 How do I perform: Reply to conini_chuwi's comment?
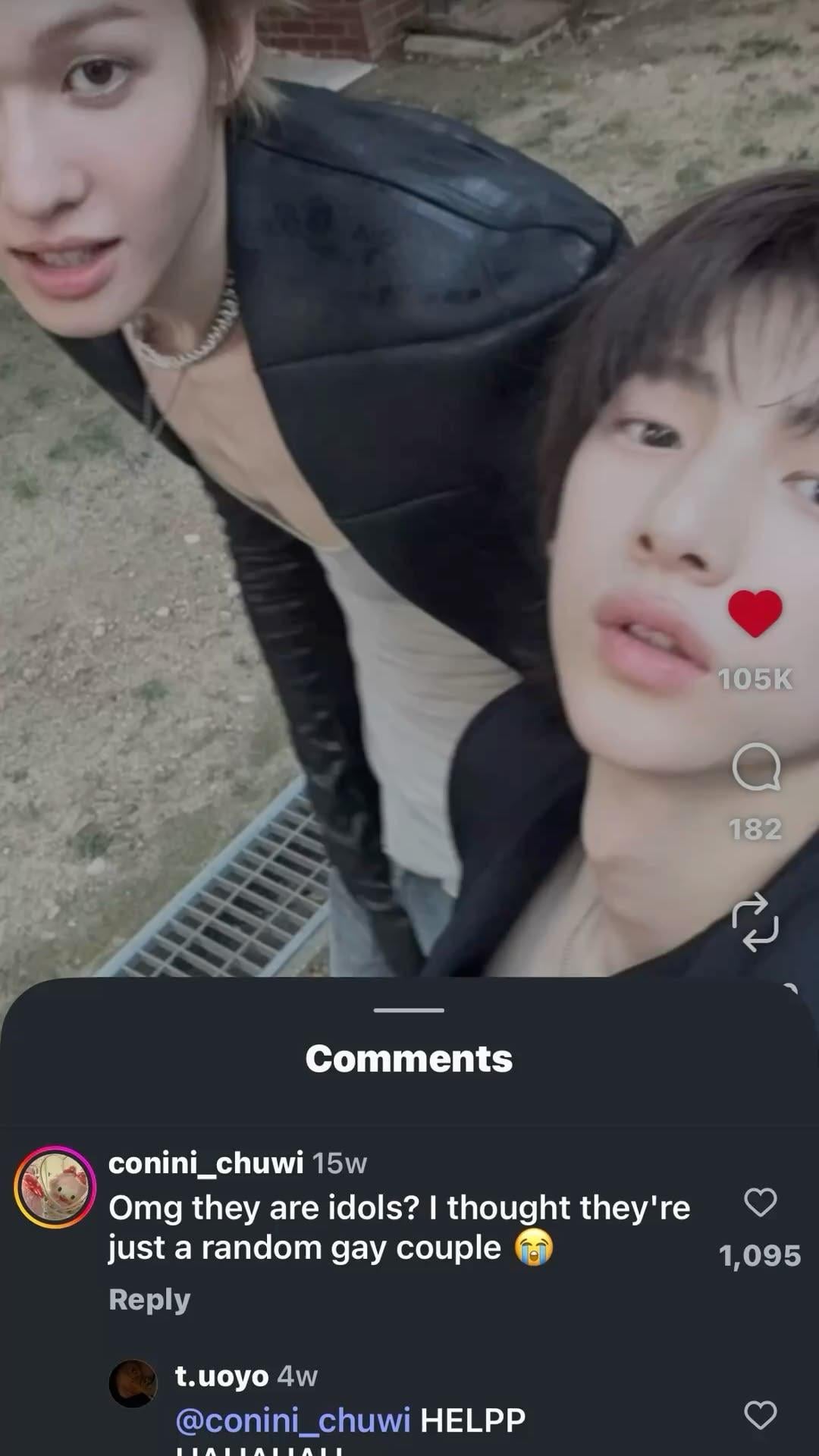pos(149,1299)
